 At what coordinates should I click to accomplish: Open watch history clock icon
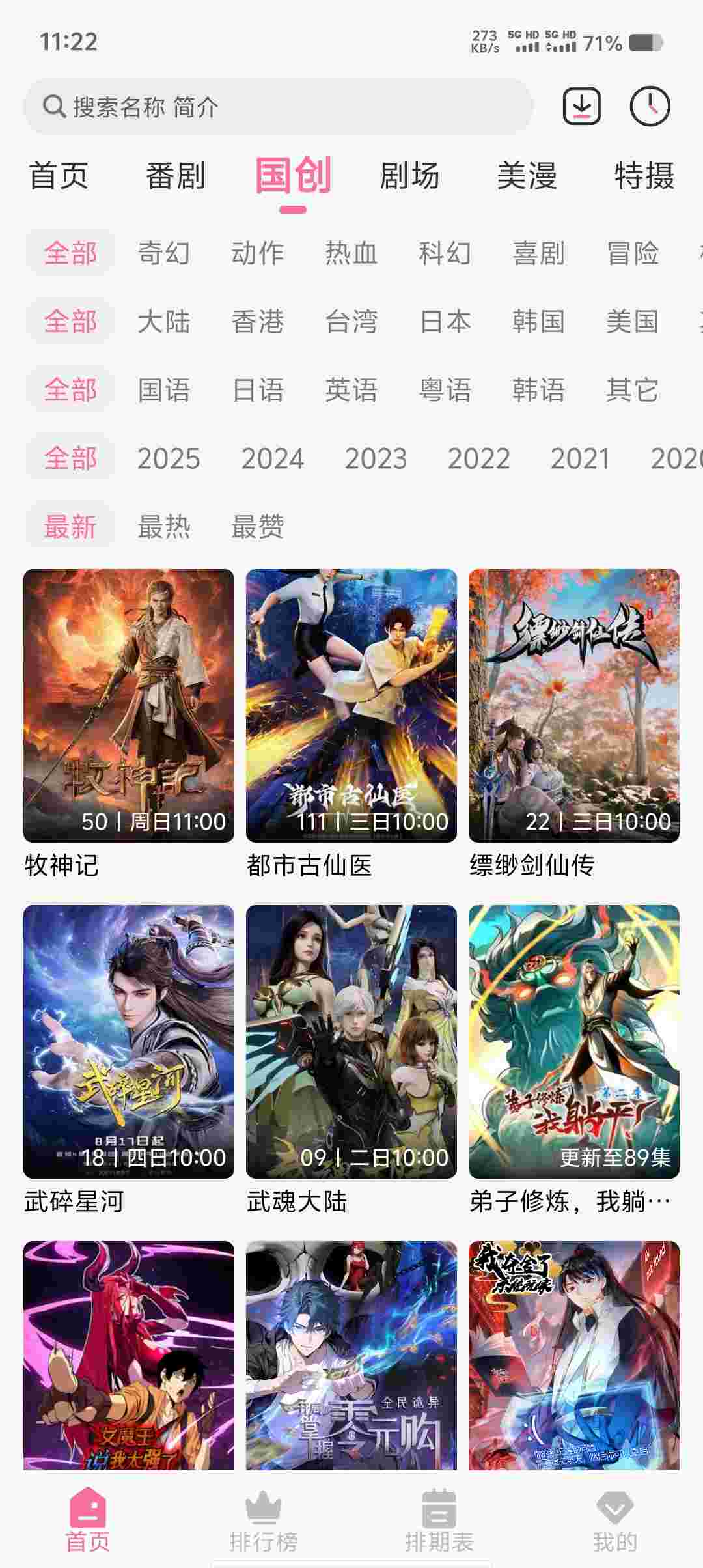(x=650, y=106)
